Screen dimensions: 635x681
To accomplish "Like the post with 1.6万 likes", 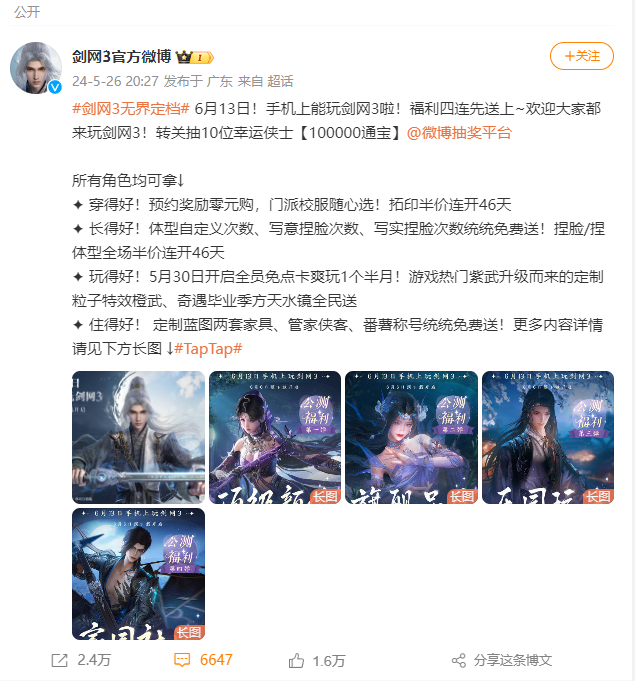I will pos(317,660).
